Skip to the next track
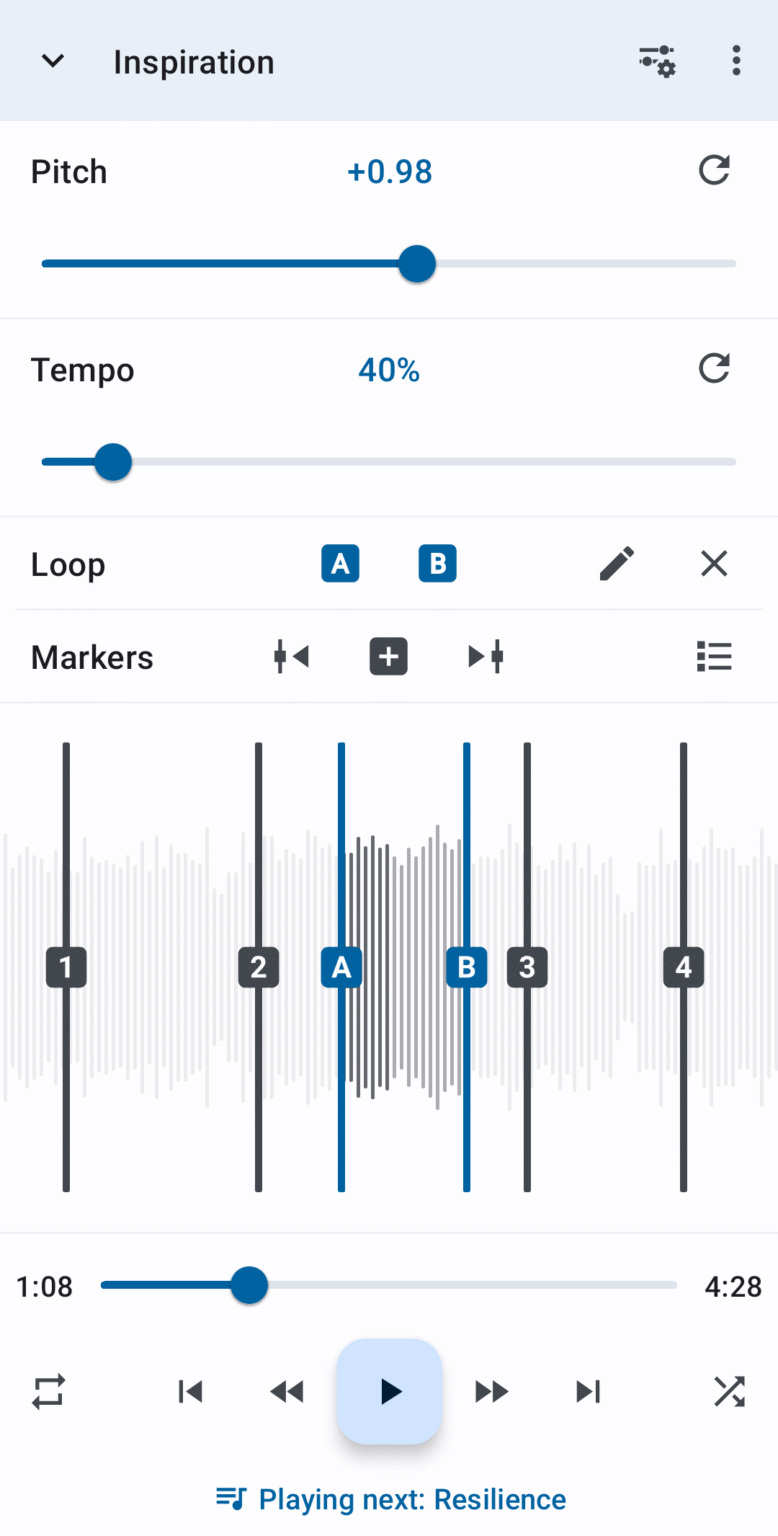The width and height of the screenshot is (778, 1536). pos(587,1391)
